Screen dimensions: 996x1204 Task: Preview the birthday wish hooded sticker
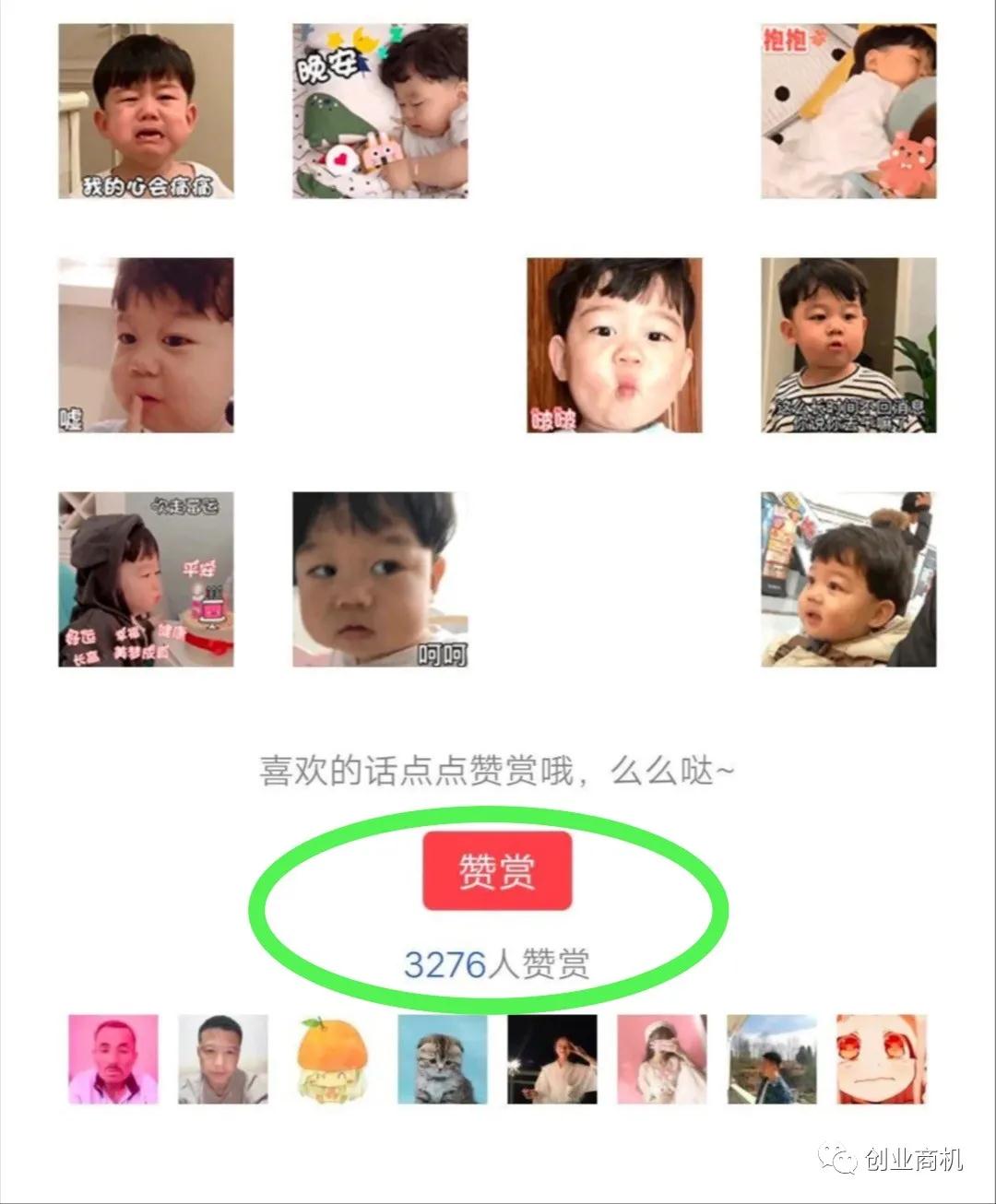[x=146, y=579]
